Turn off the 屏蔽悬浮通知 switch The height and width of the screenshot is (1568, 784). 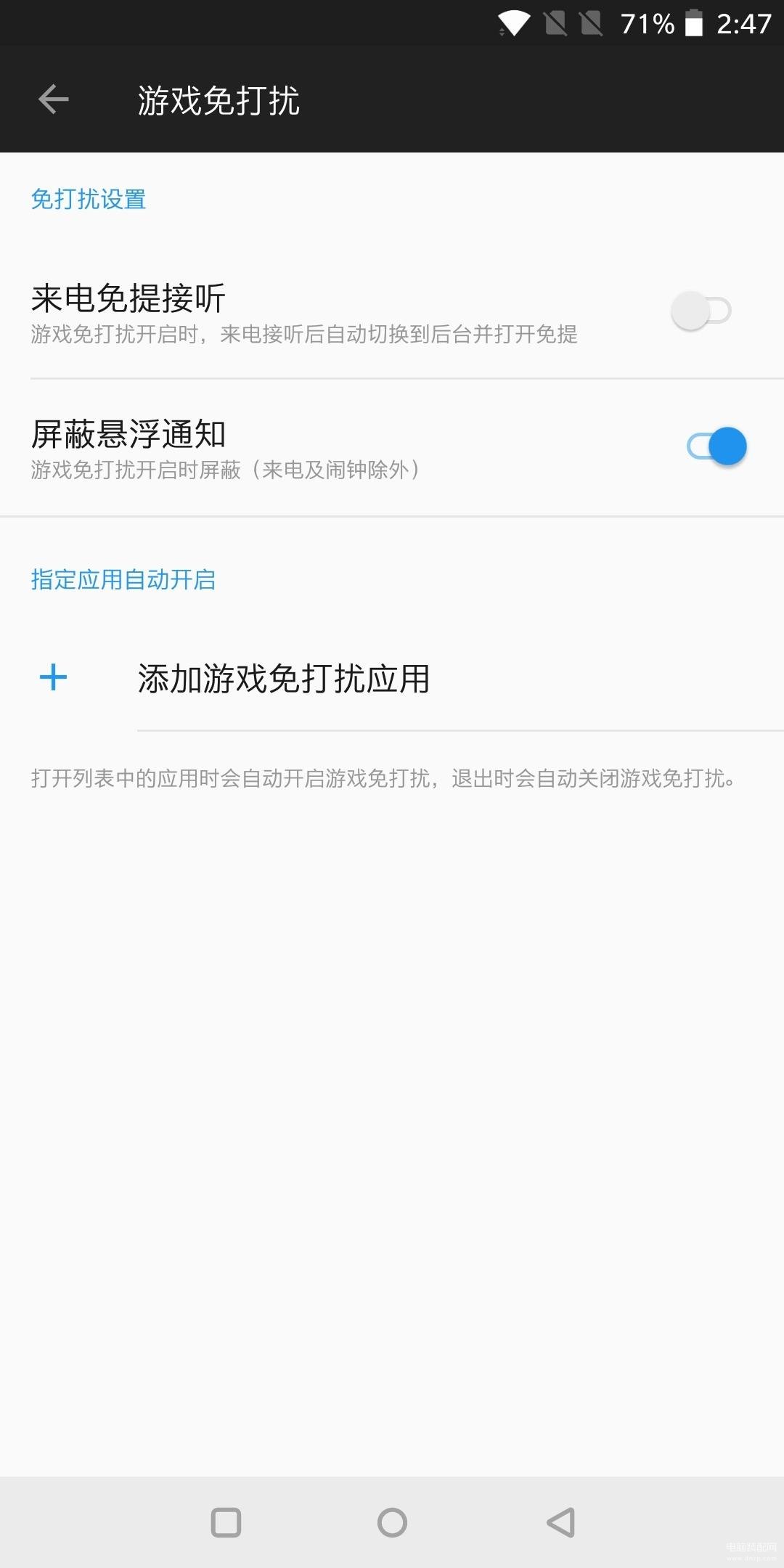point(717,446)
